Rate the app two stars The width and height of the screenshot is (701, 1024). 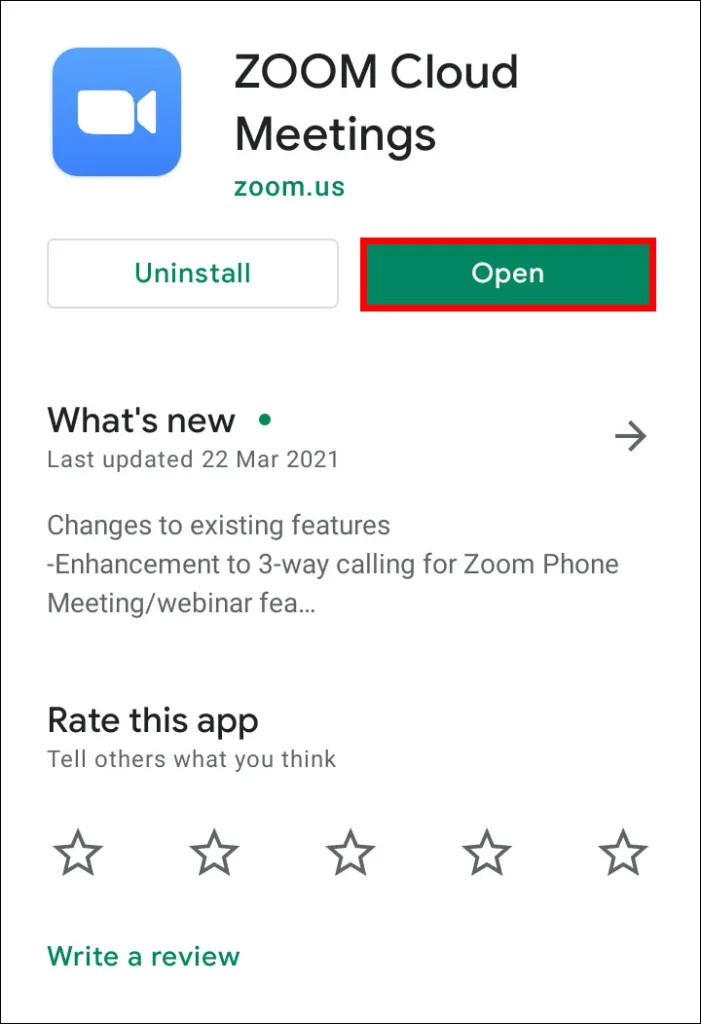point(214,853)
